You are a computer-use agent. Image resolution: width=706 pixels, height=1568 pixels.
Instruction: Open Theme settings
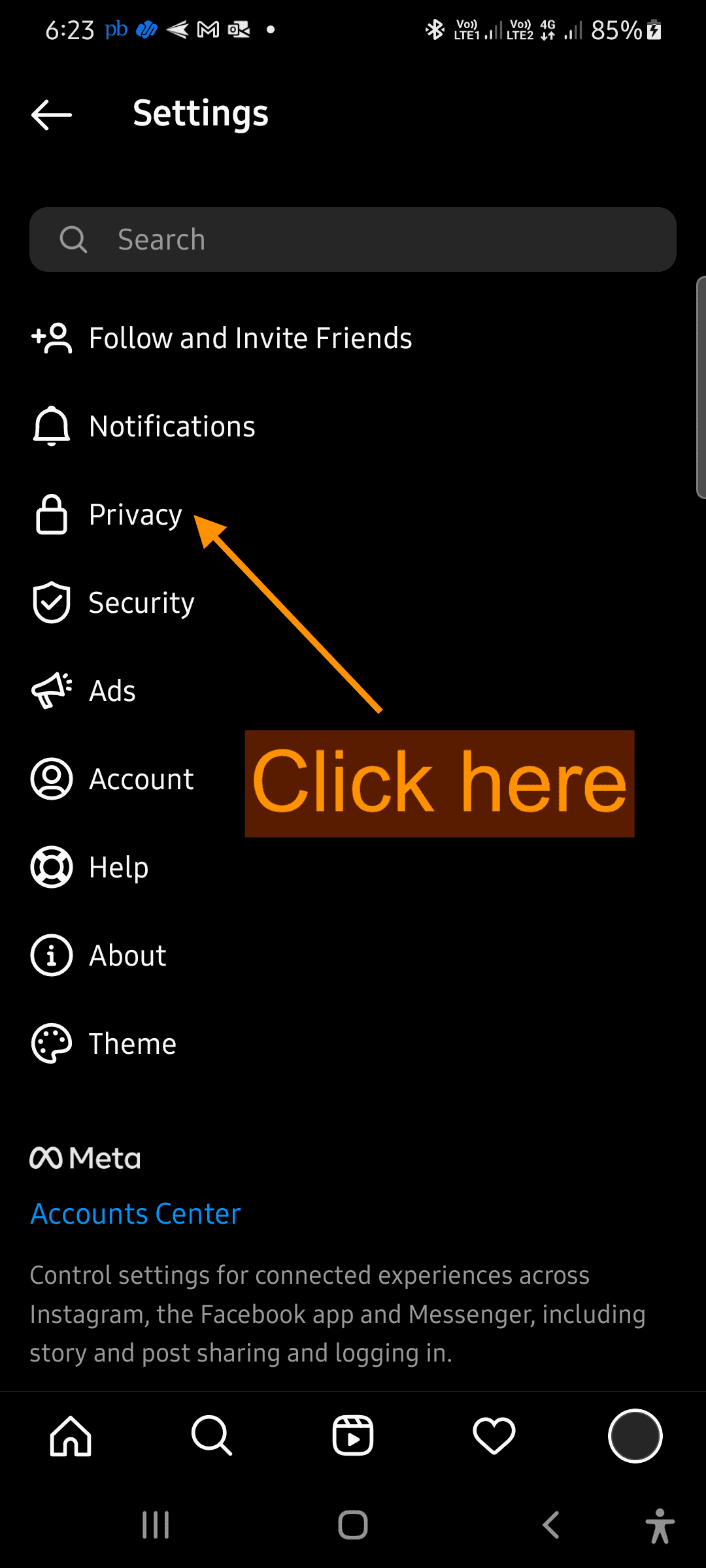coord(353,1044)
